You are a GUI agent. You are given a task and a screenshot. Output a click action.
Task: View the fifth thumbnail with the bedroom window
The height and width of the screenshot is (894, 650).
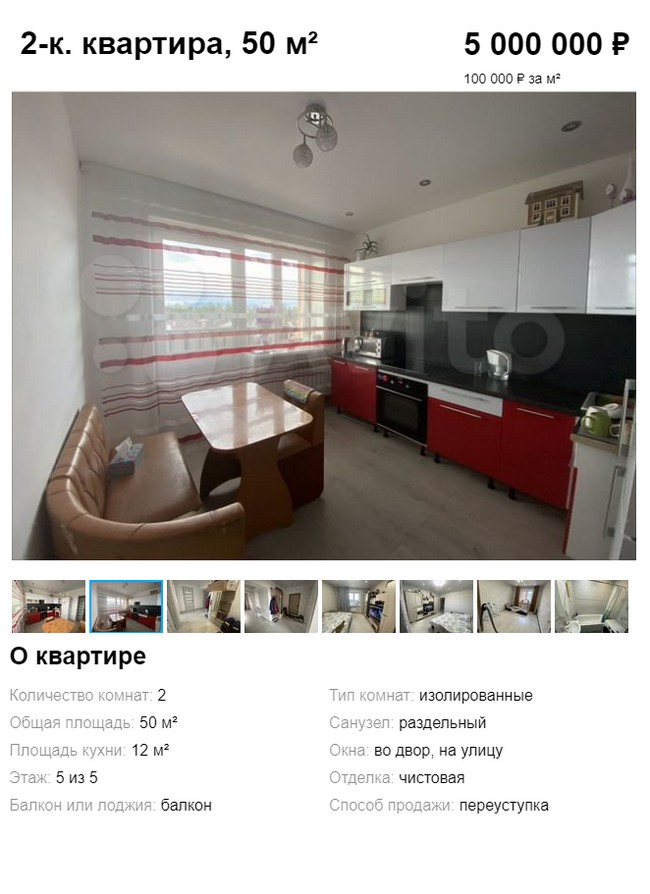pos(359,606)
